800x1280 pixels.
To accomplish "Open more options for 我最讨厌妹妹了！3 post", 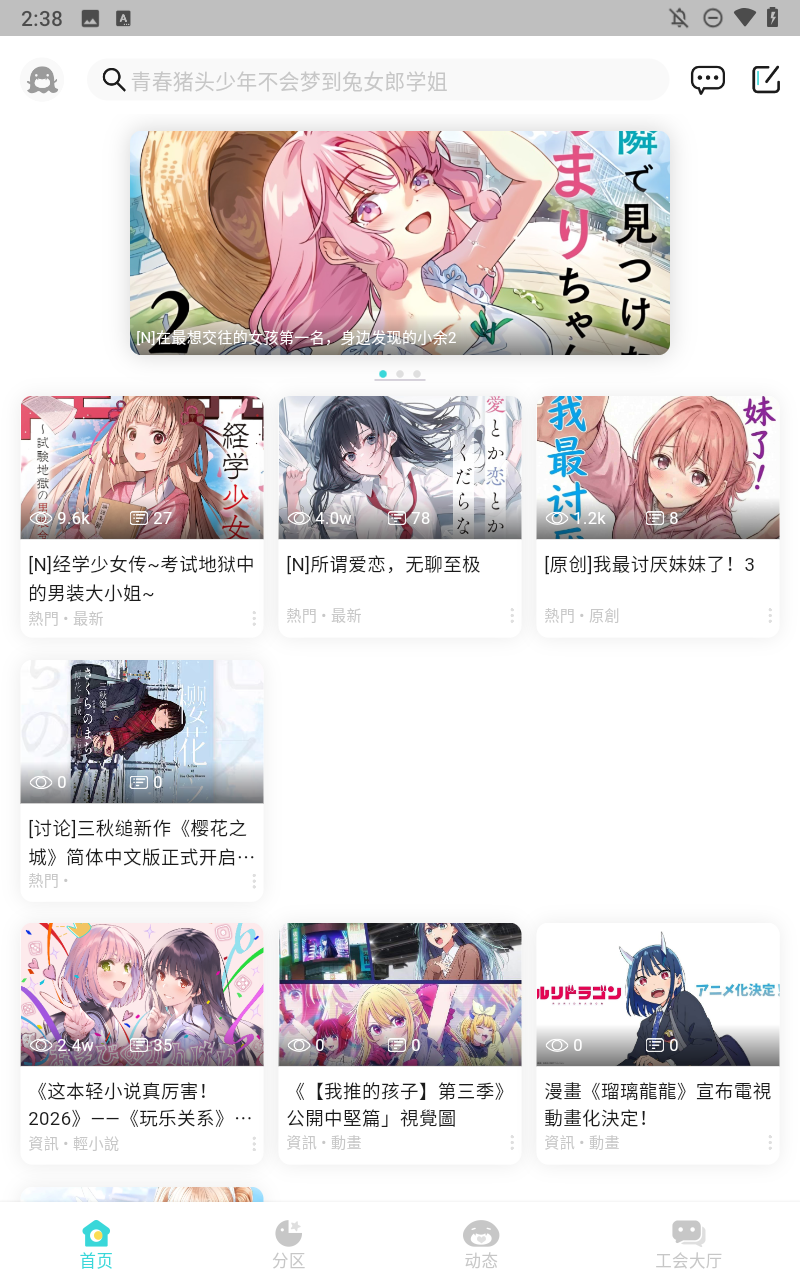I will click(770, 616).
